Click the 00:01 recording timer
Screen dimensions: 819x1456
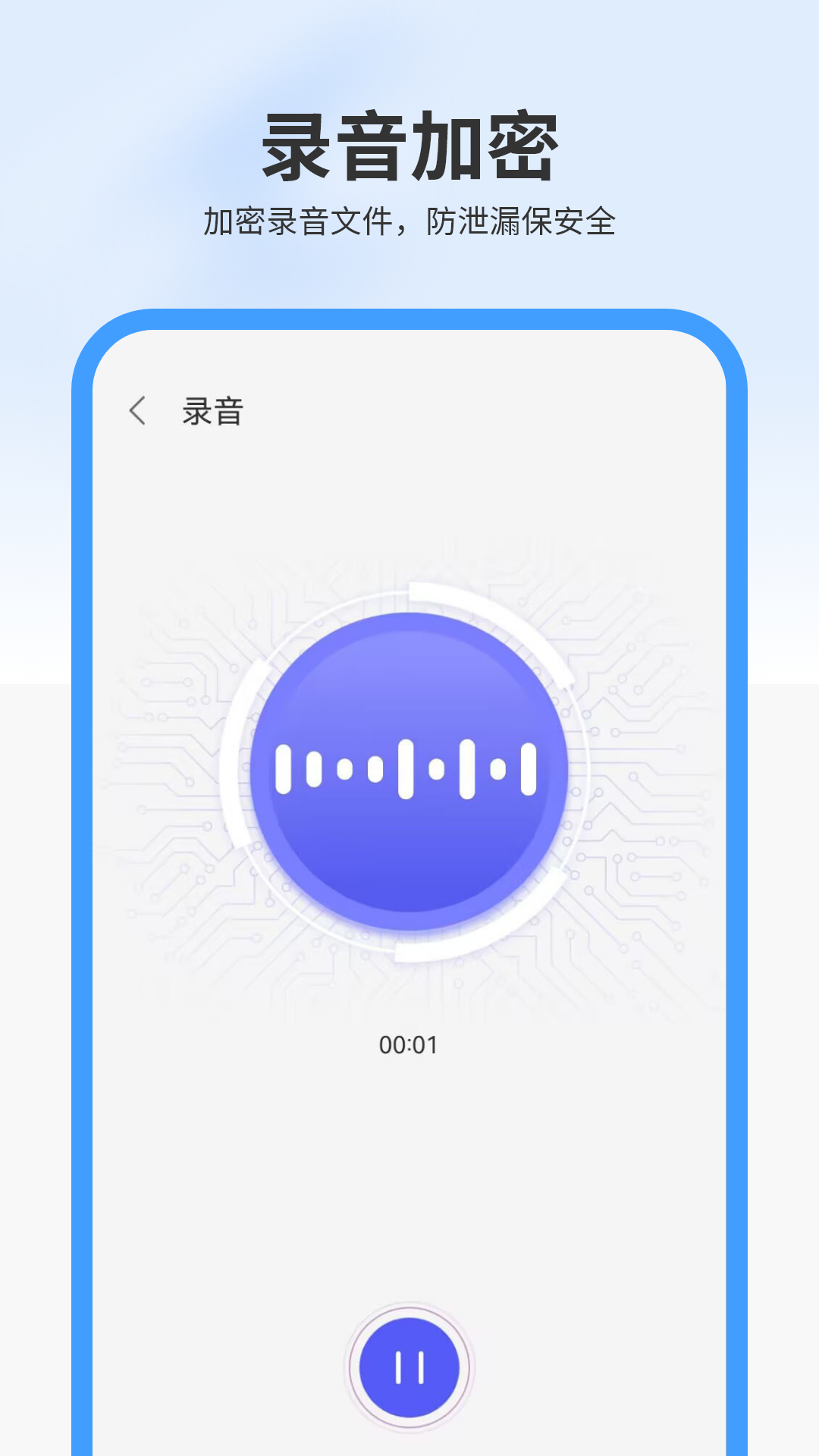pyautogui.click(x=409, y=1043)
